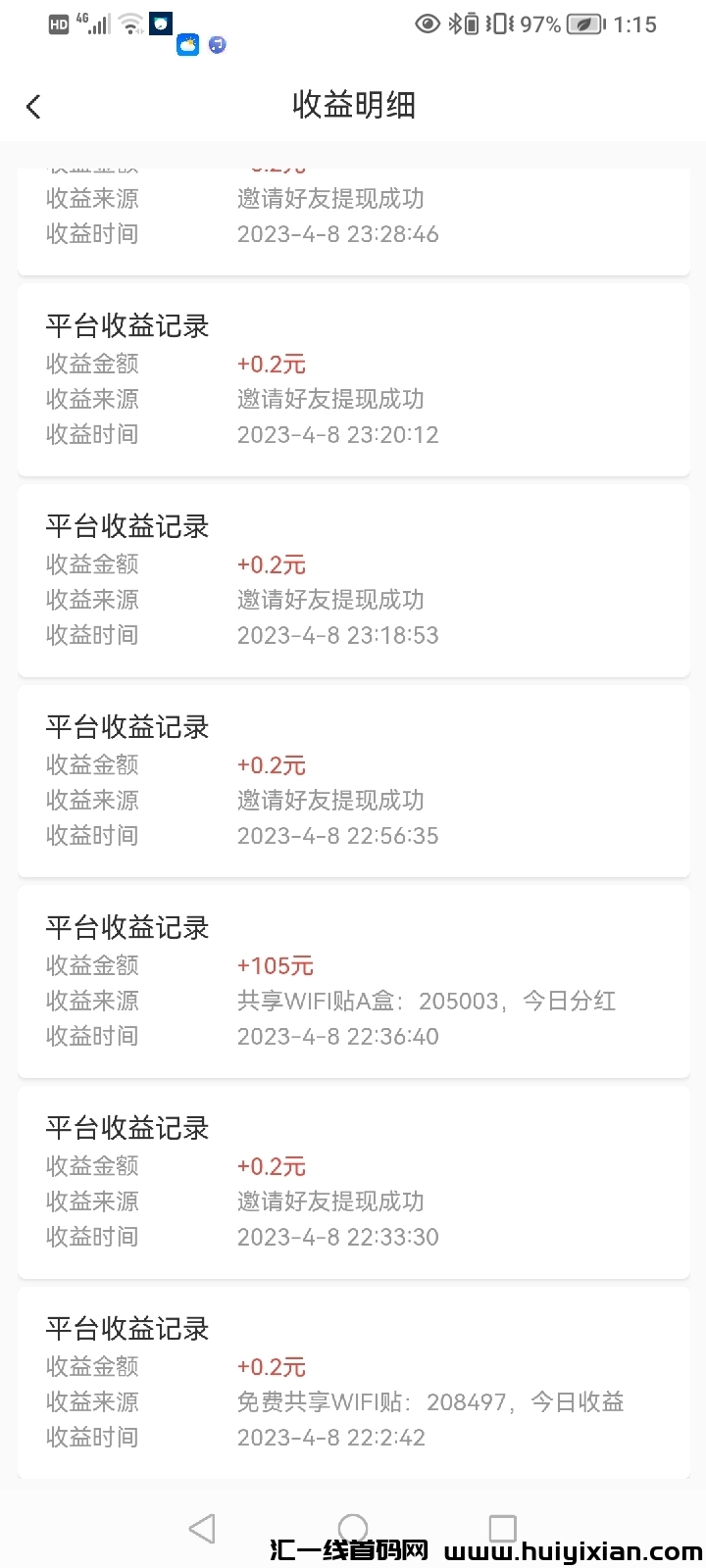Tap the recents square navigation button
Viewport: 706px width, 1568px height.
(x=502, y=1527)
